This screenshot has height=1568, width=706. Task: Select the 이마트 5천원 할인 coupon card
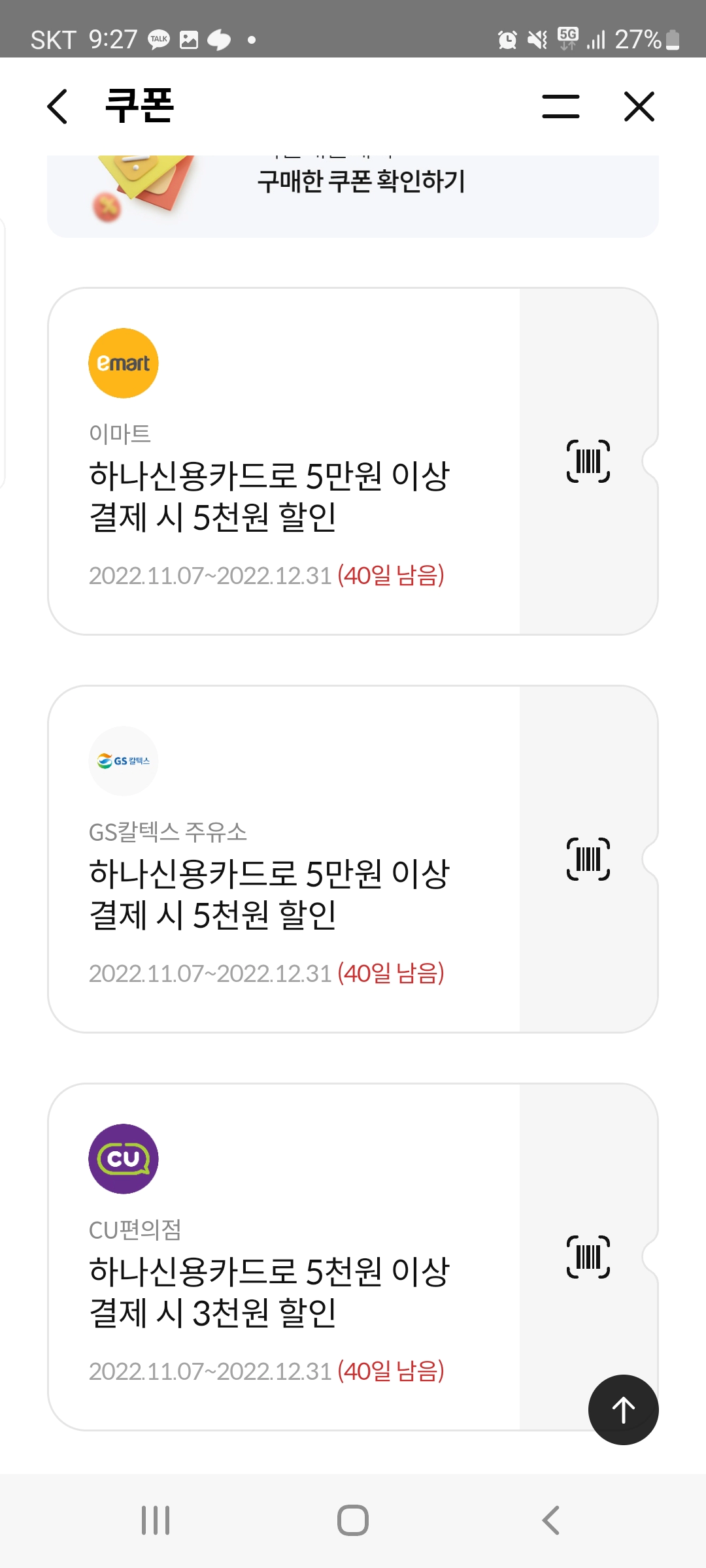pyautogui.click(x=281, y=497)
